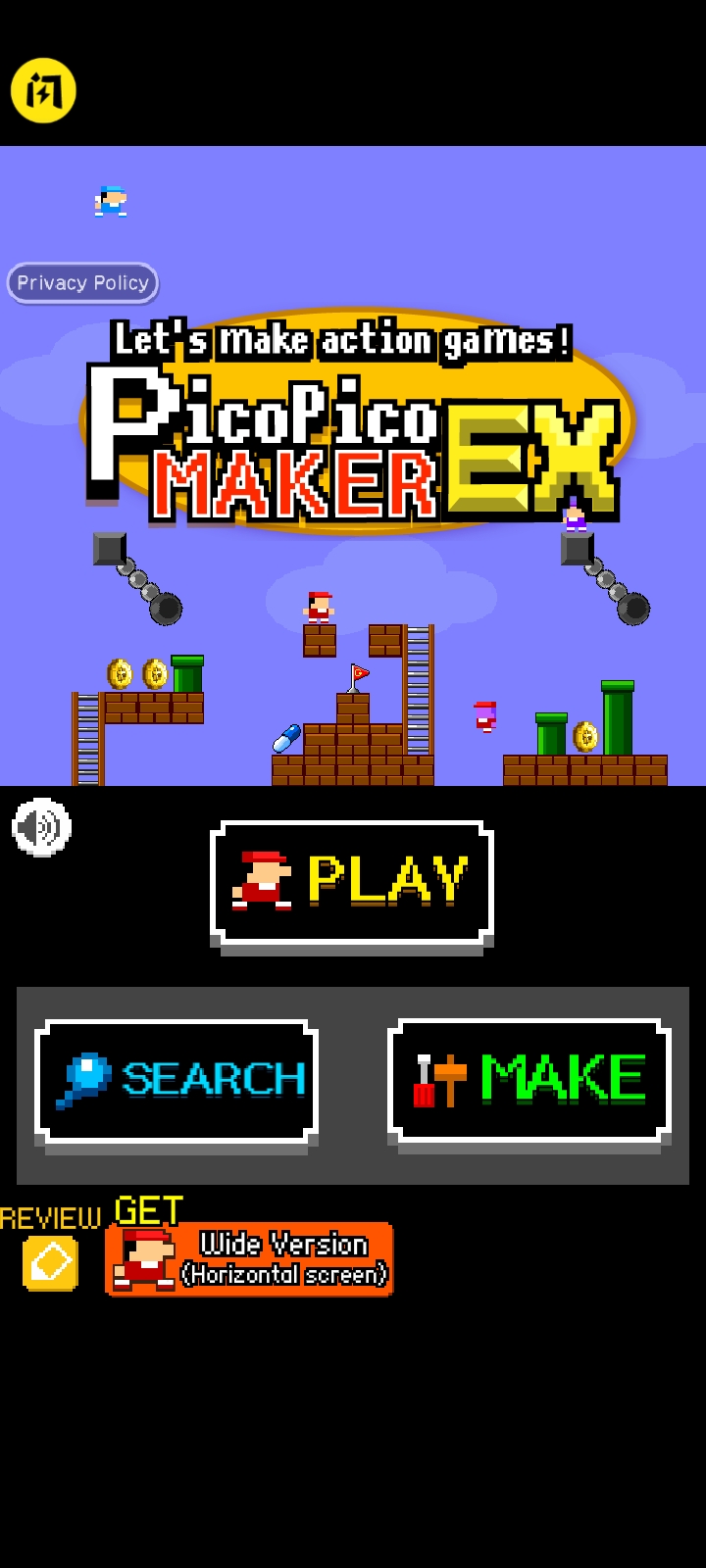
Task: Open the yellow lightning icon at top
Action: [x=43, y=90]
